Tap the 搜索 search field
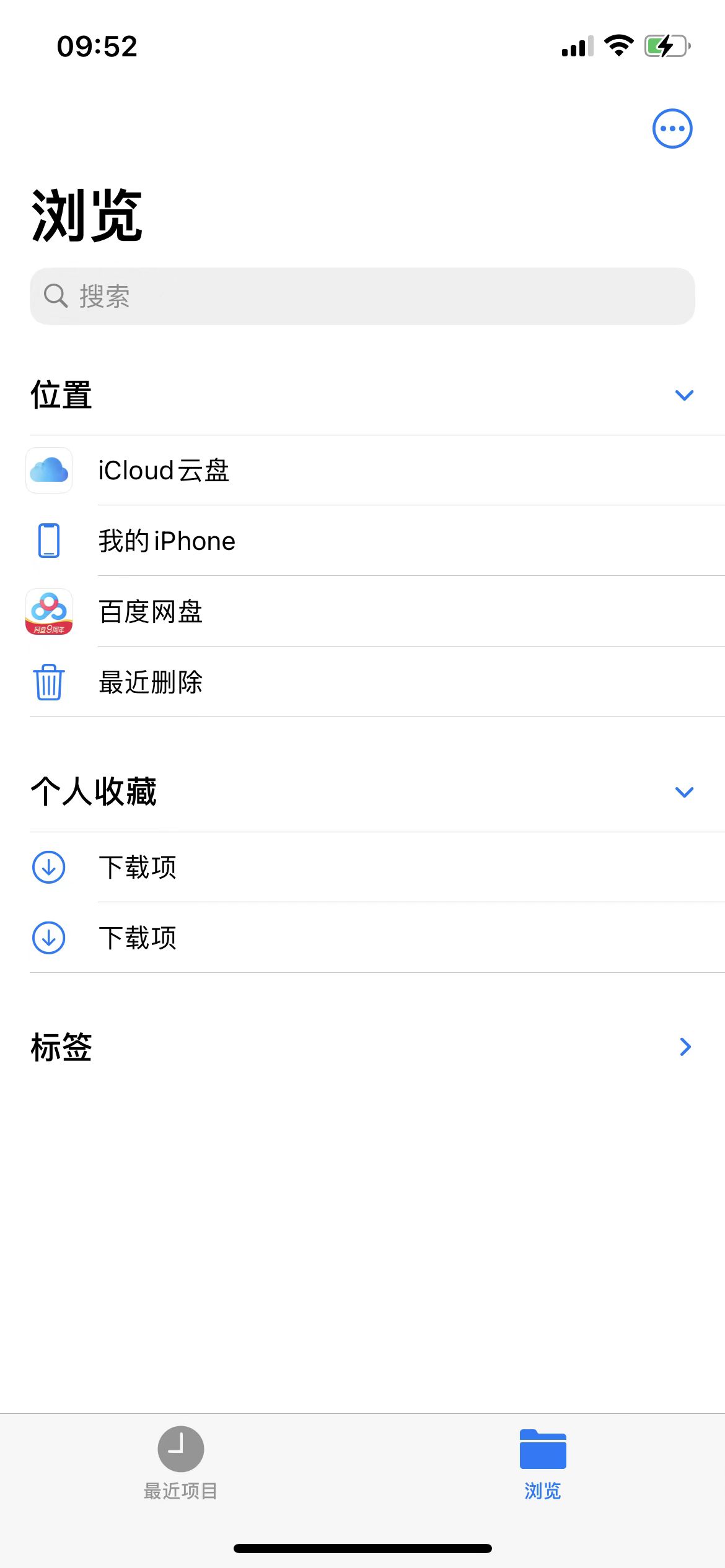This screenshot has width=725, height=1568. (x=362, y=296)
